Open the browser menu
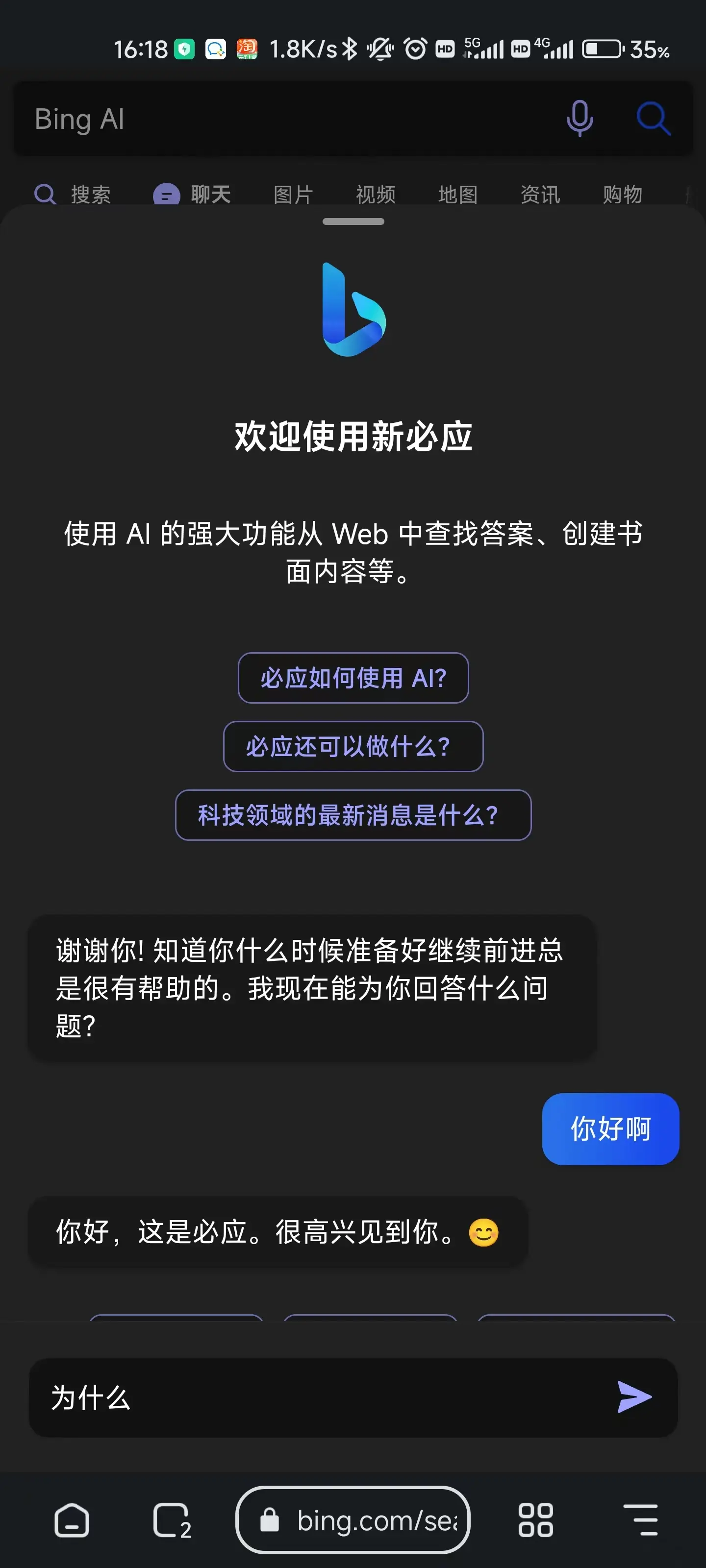Screen dimensions: 706x1568 coord(640,1520)
